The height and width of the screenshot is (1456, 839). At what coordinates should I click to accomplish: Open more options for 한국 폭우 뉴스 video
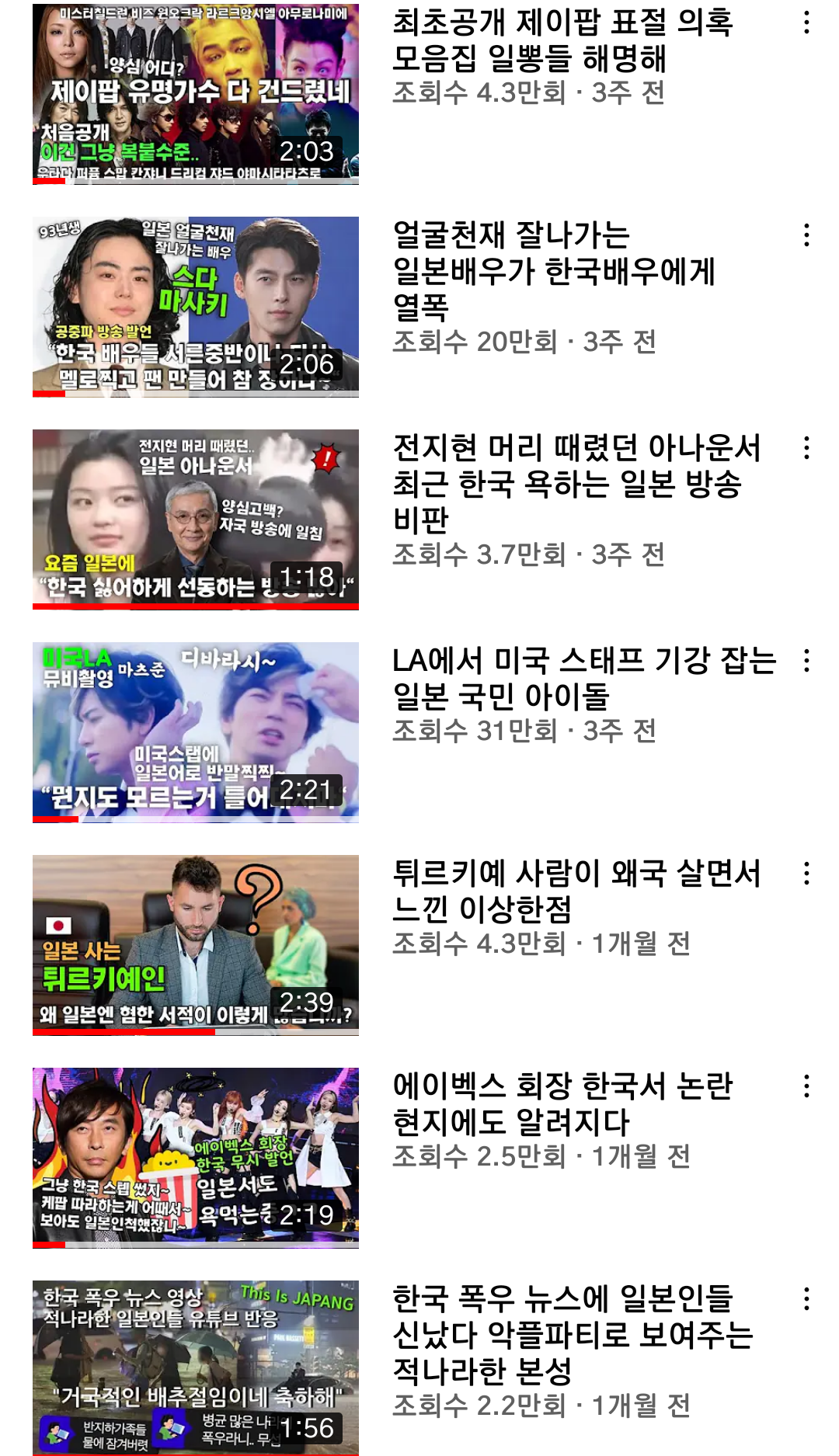[x=807, y=1299]
